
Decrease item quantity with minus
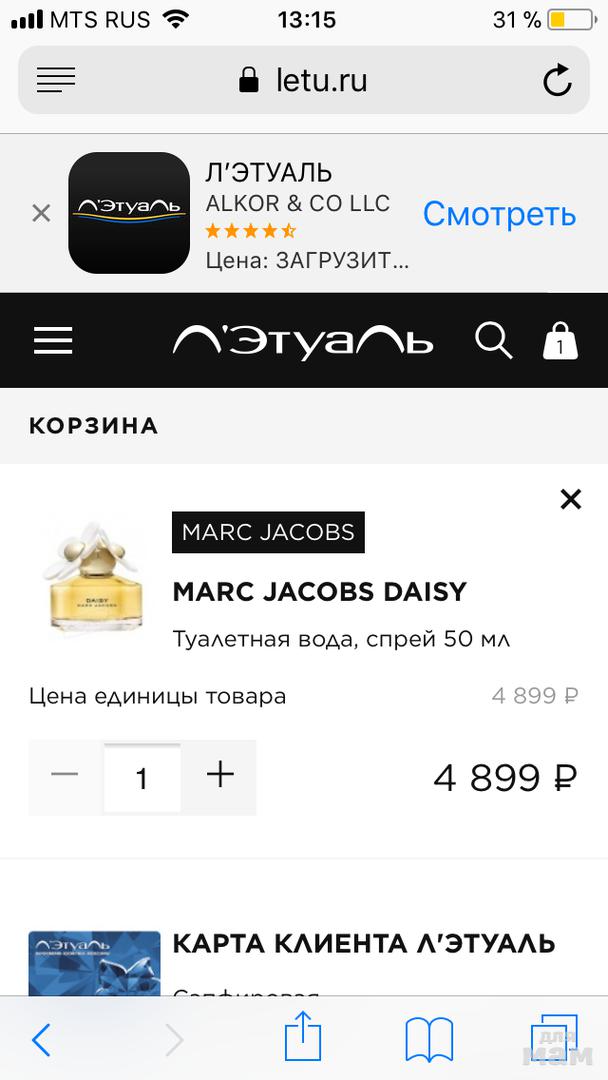(x=65, y=776)
